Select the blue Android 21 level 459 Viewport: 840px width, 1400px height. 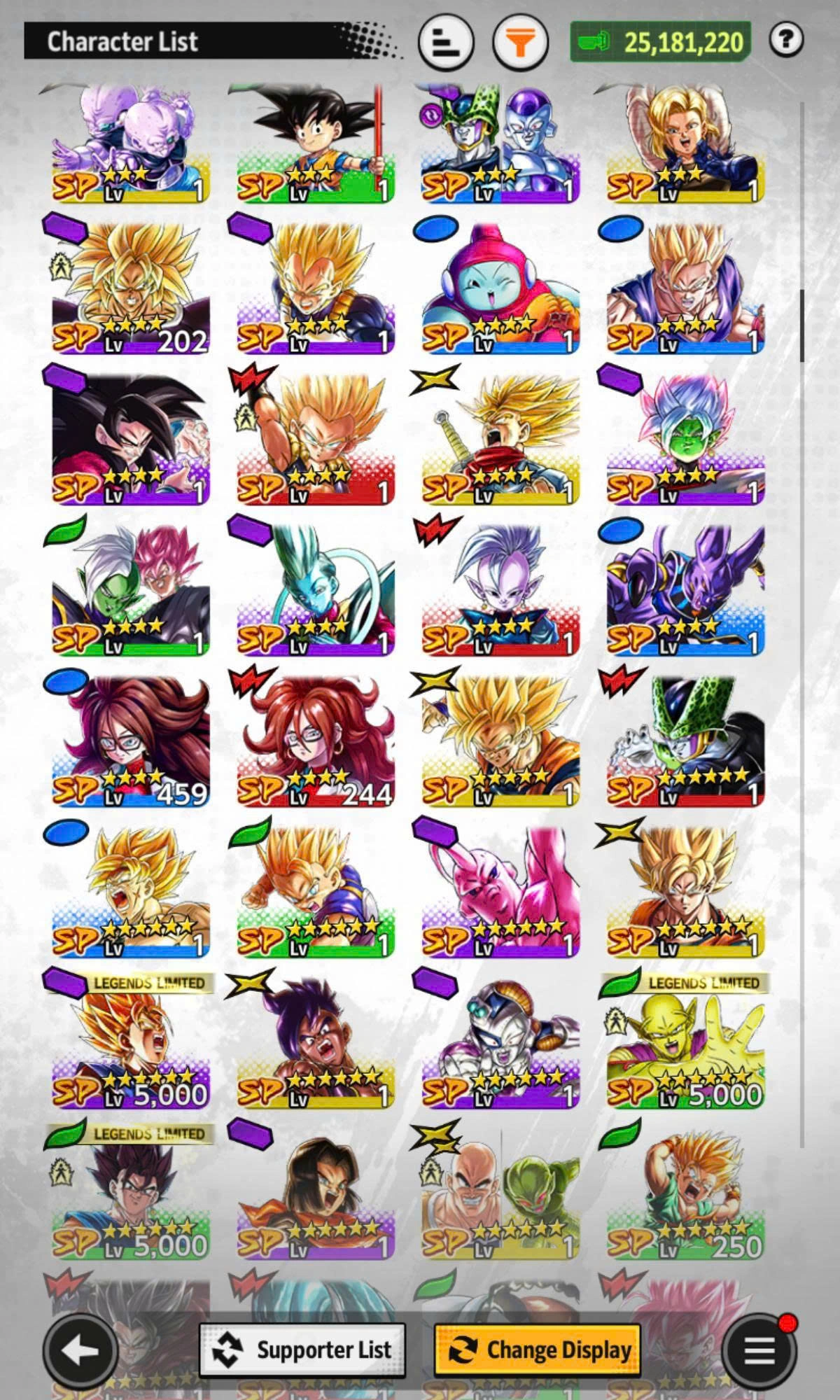130,741
